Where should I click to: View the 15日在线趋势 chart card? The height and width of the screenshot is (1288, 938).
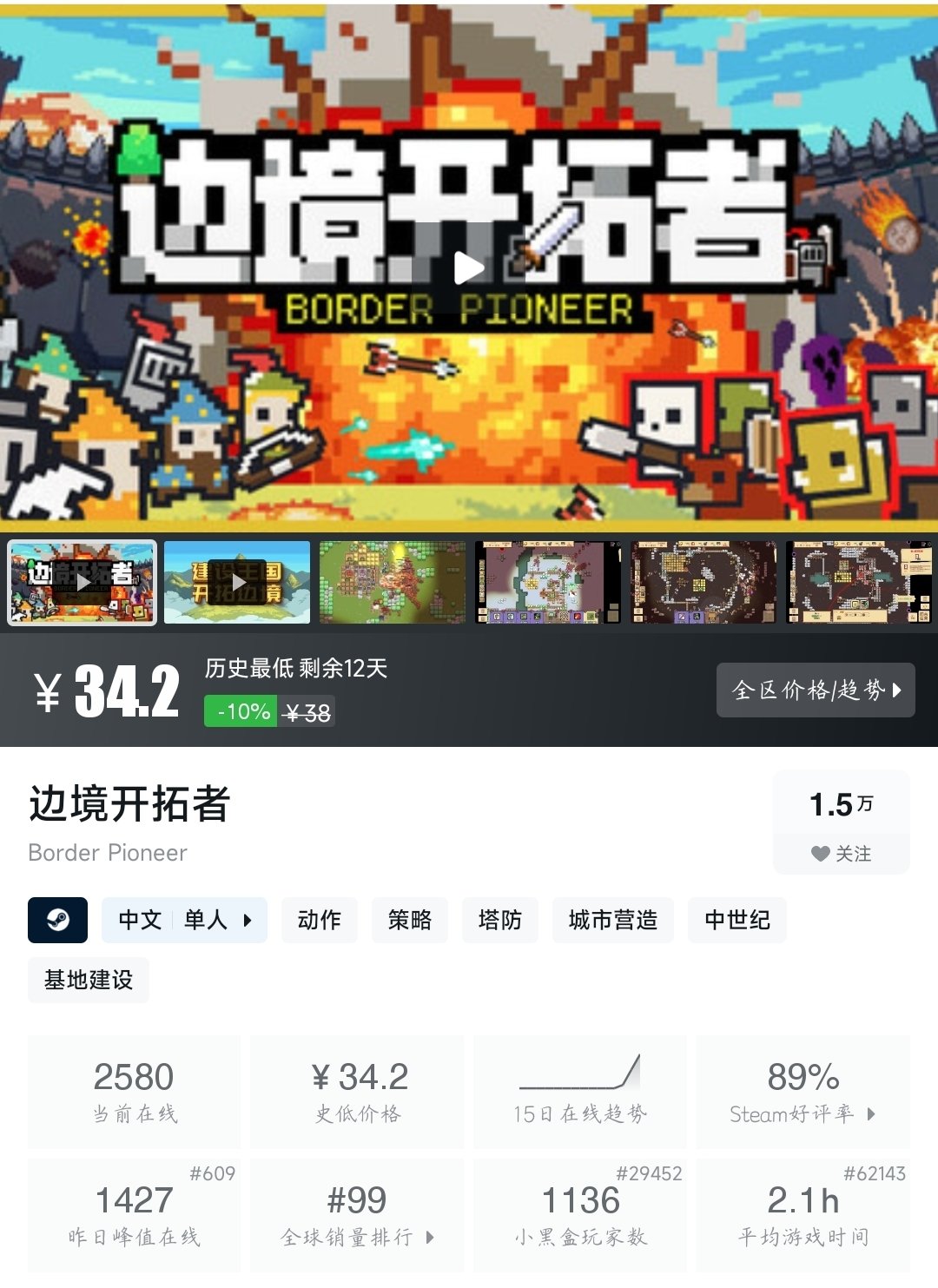580,1092
